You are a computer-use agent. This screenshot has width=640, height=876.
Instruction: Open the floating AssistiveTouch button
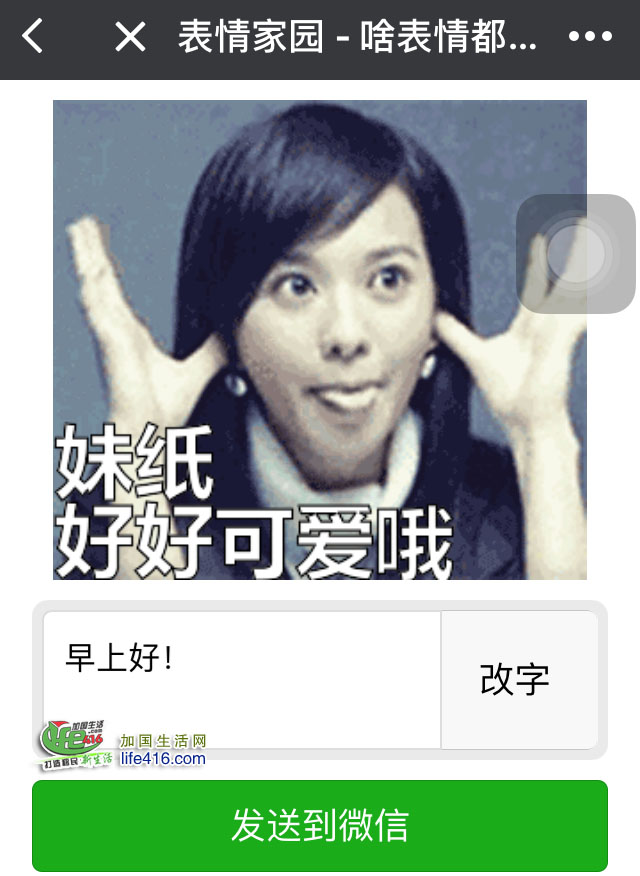tap(576, 254)
